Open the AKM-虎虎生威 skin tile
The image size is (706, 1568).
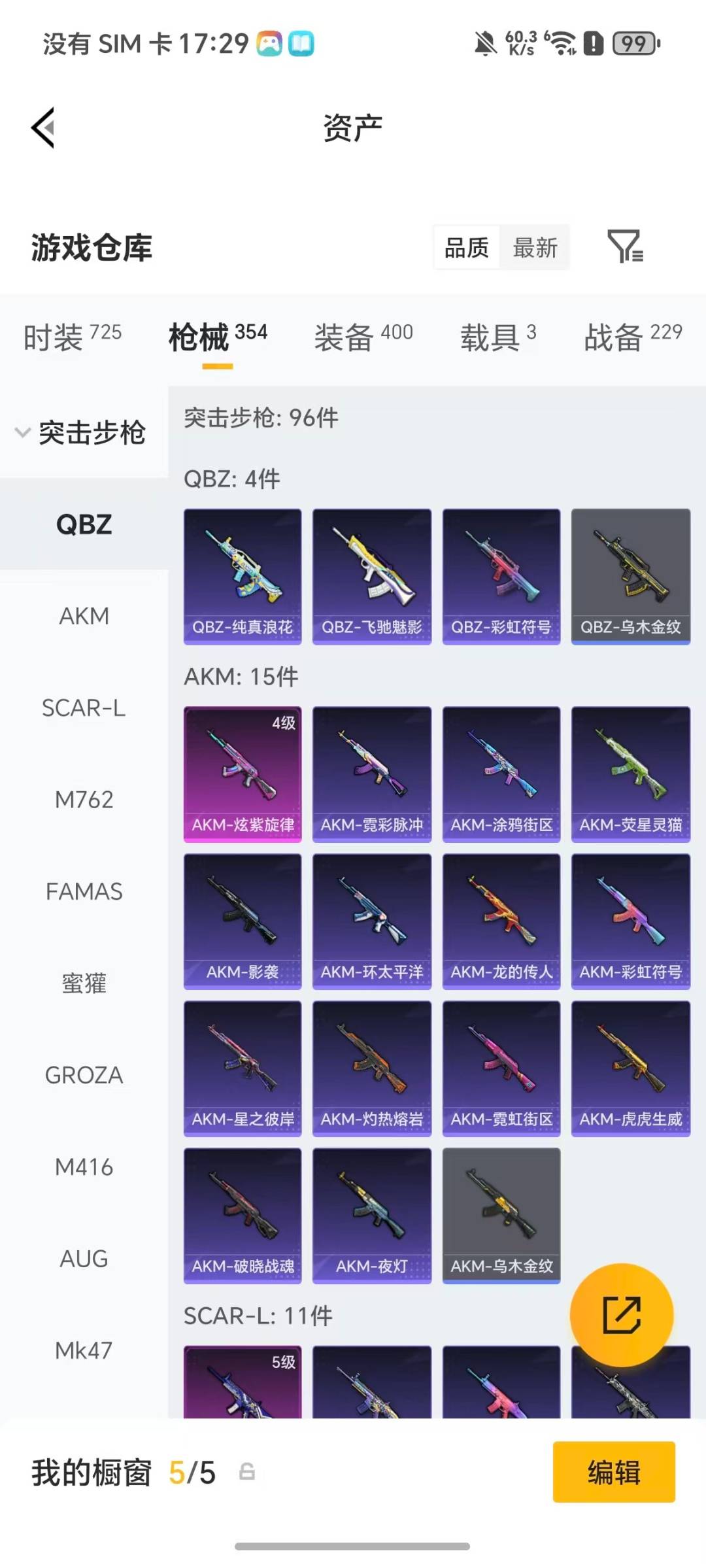[x=631, y=1068]
